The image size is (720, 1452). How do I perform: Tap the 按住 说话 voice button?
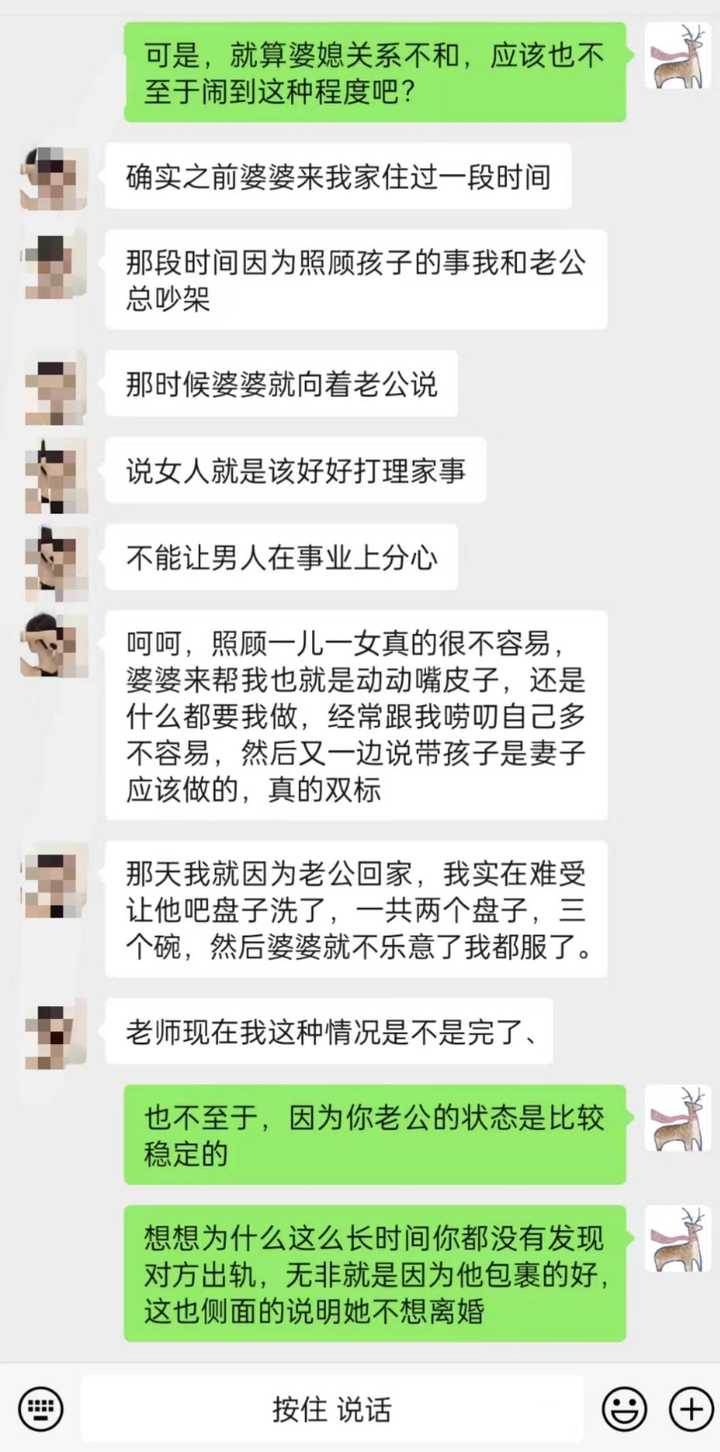coord(331,1409)
